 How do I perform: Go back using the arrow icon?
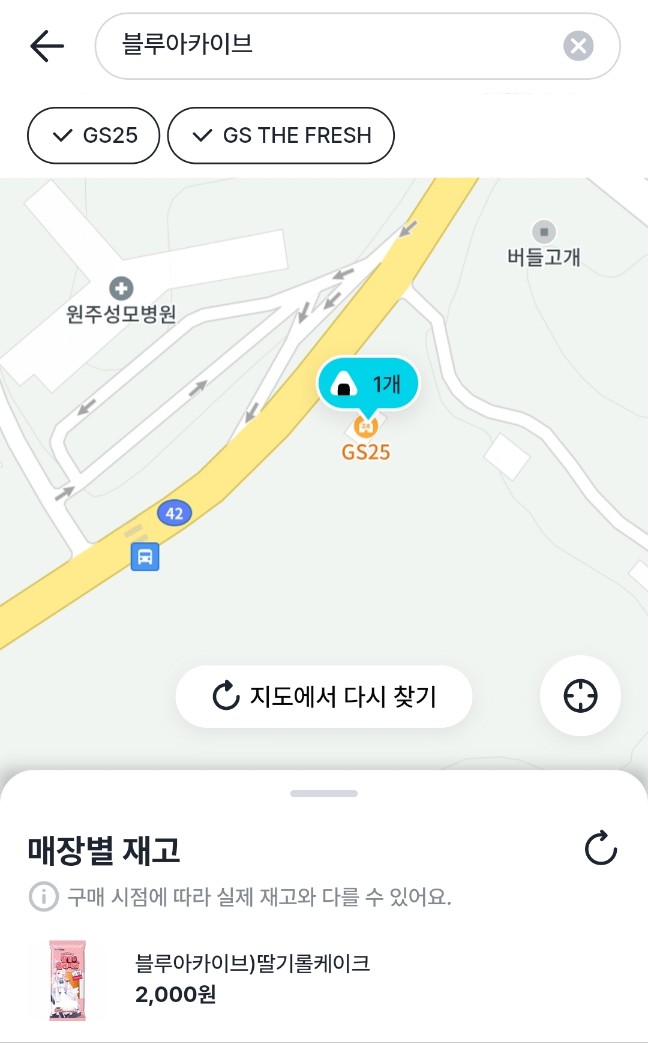47,46
